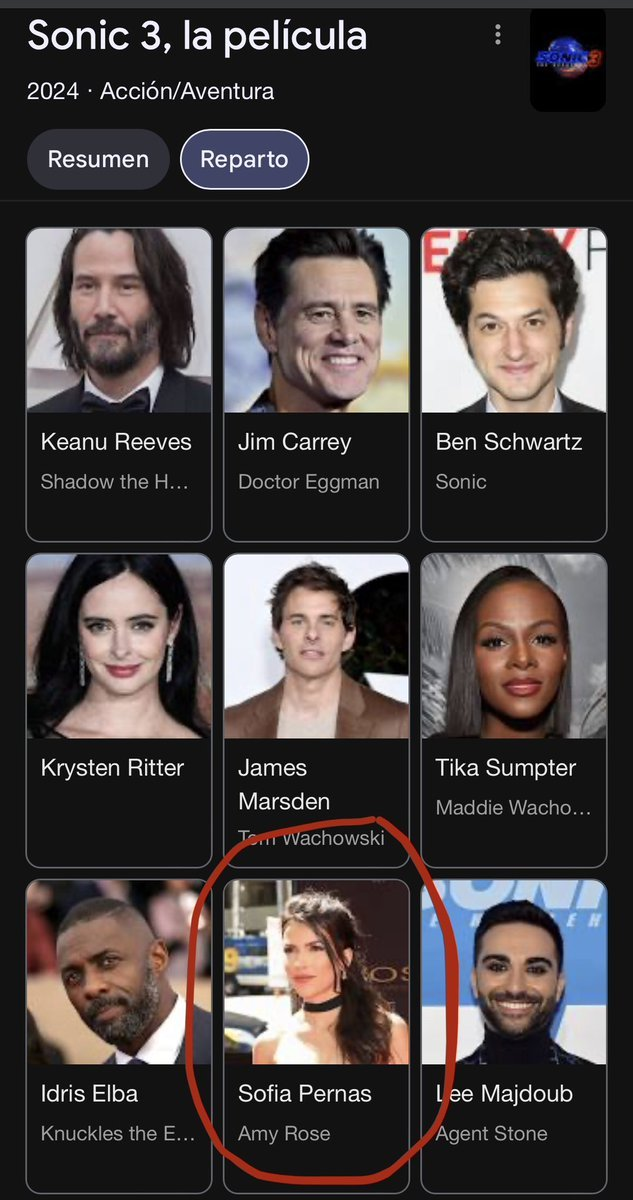View the James Marsden cast card

(x=316, y=709)
